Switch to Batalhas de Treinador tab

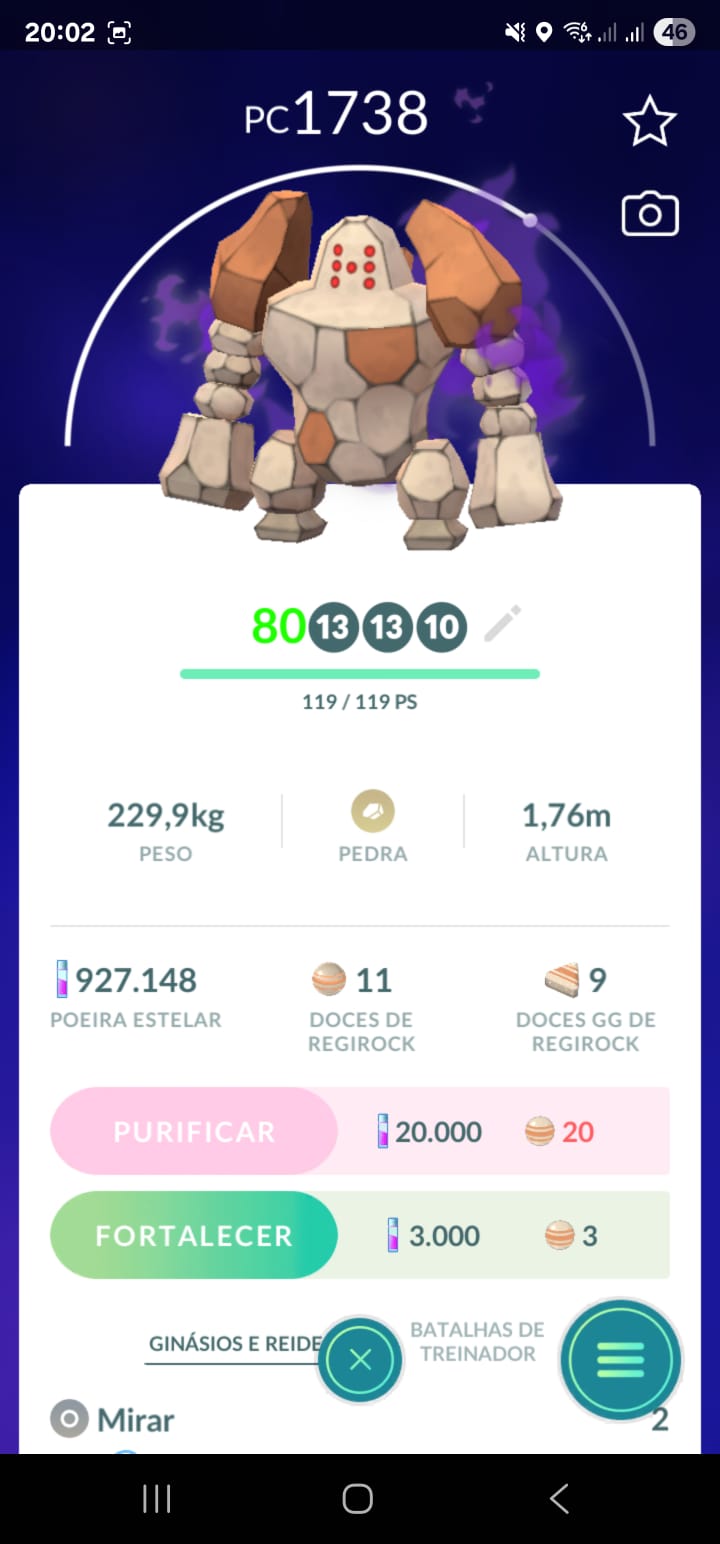478,1341
